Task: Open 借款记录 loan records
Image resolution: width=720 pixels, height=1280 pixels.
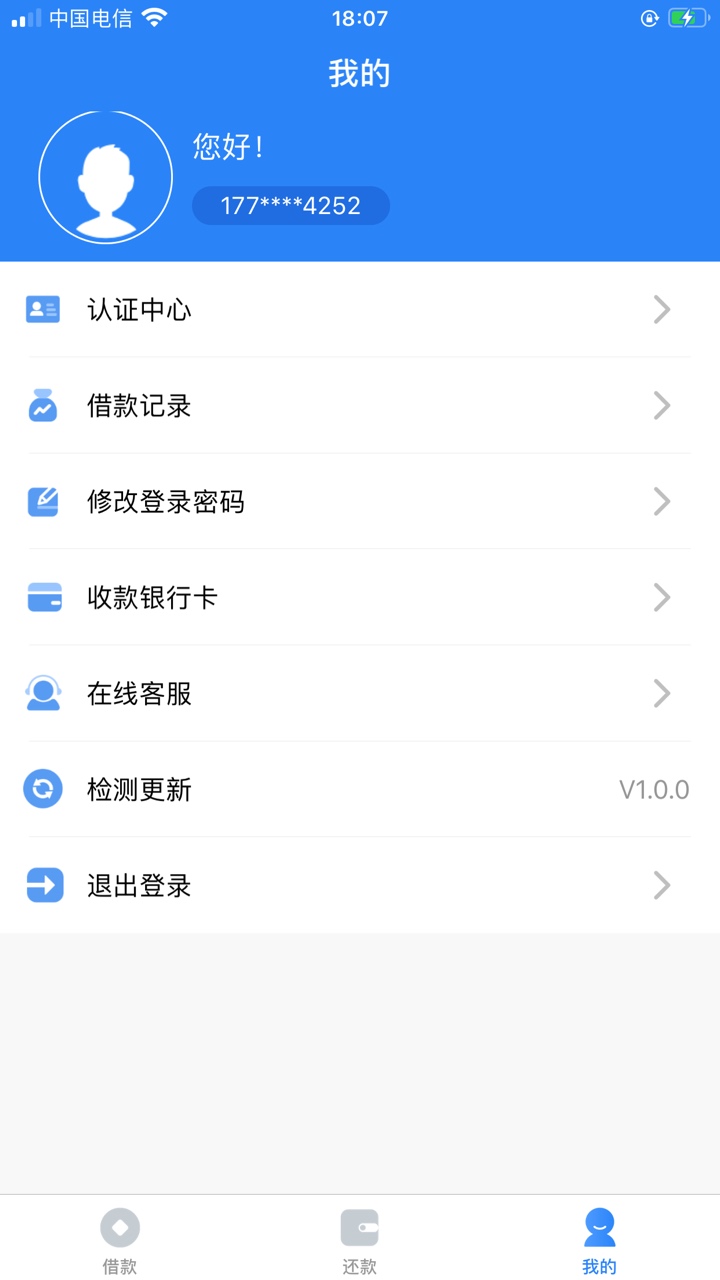Action: click(x=360, y=405)
